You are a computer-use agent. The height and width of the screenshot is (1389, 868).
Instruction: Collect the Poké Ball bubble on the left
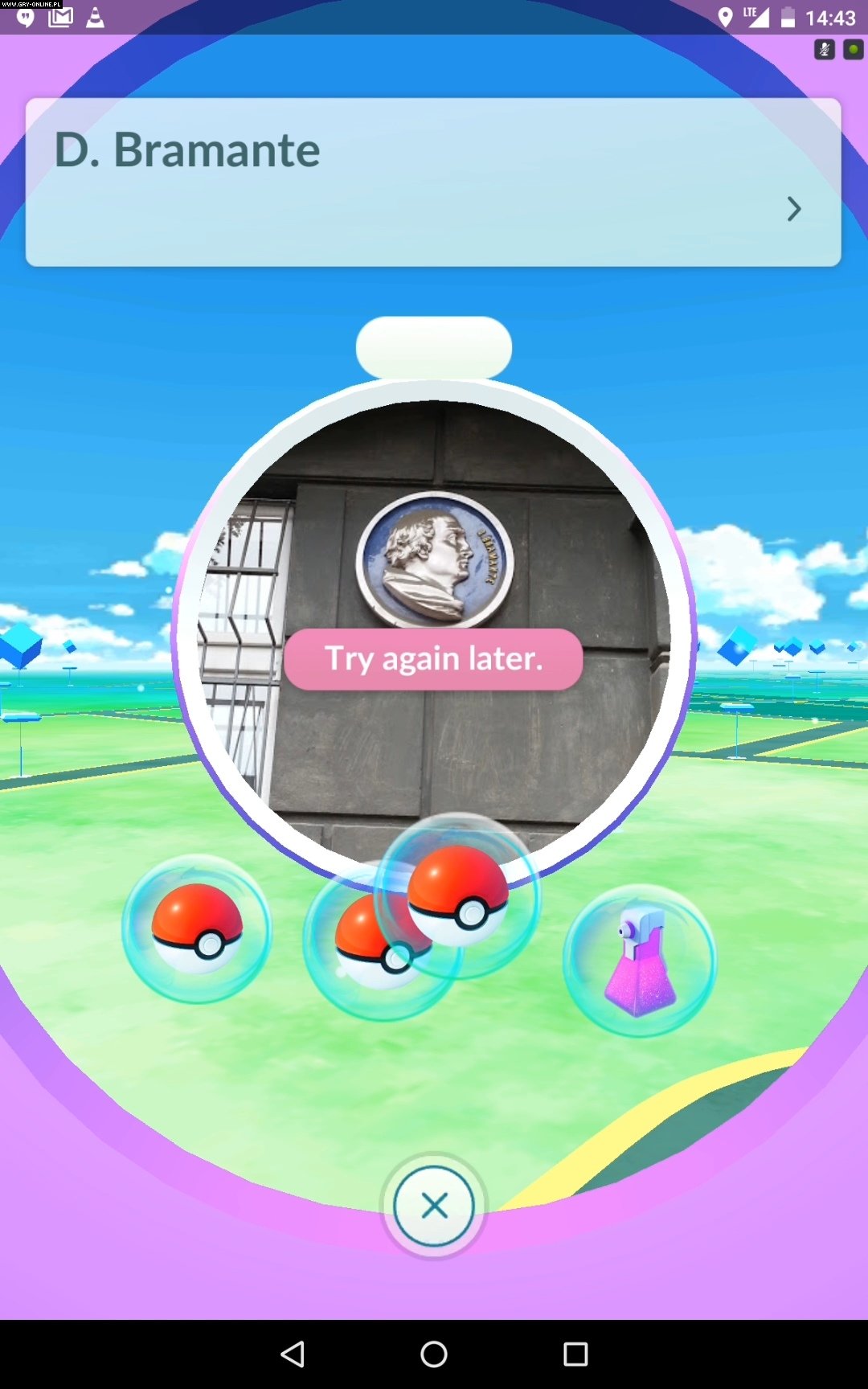point(197,929)
